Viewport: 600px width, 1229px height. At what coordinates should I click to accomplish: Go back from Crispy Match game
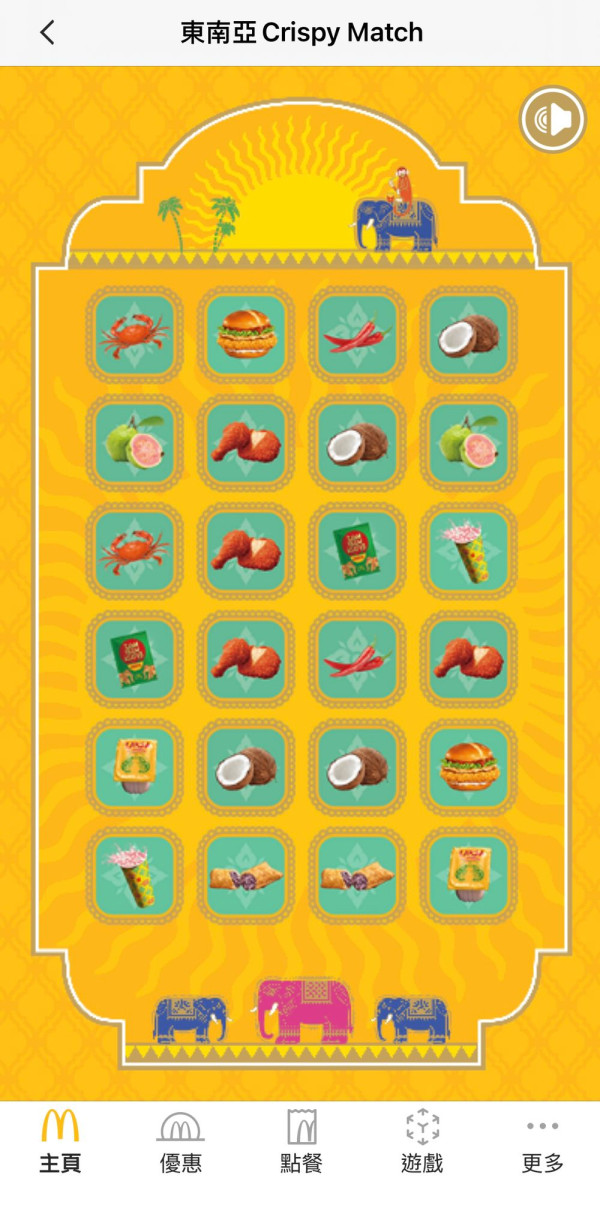coord(47,32)
